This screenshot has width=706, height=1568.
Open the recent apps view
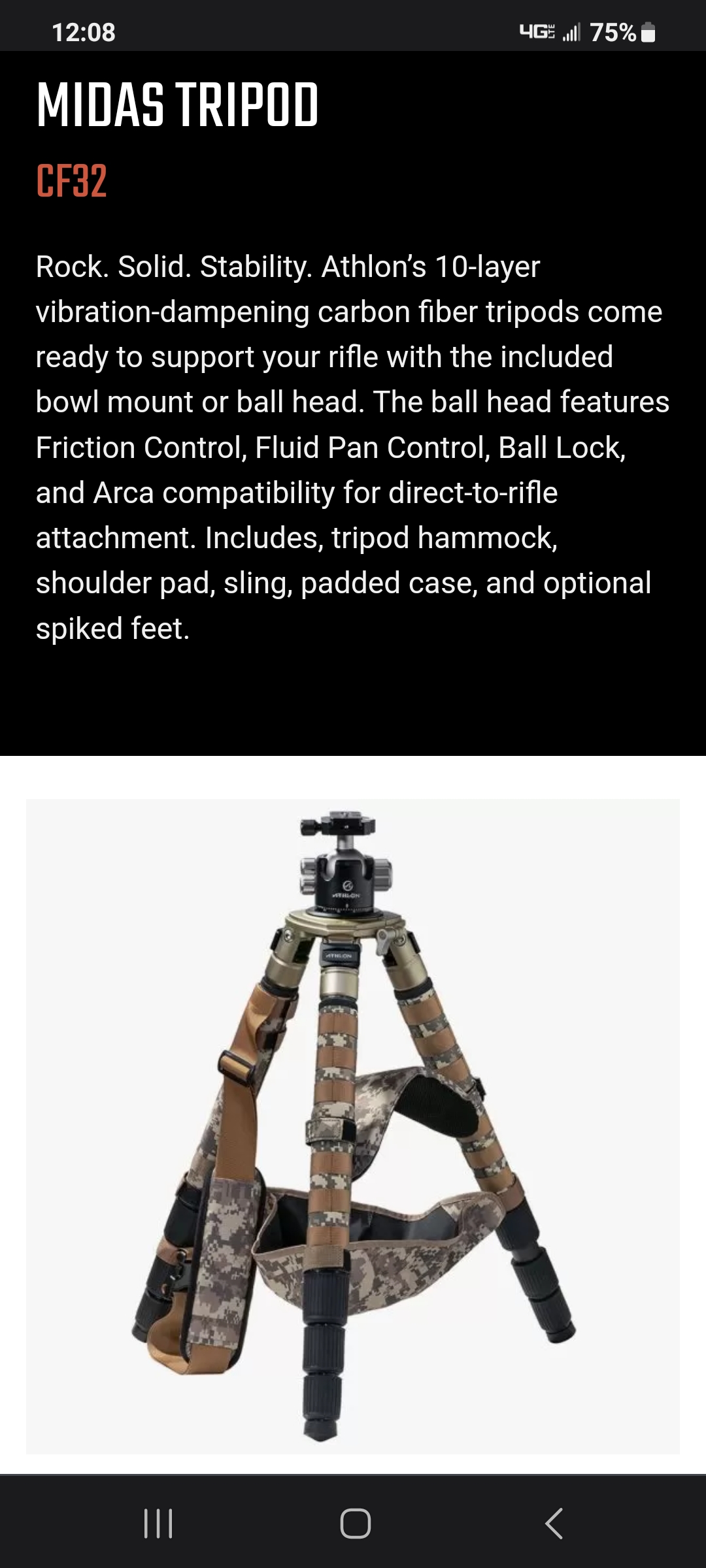tap(158, 1524)
